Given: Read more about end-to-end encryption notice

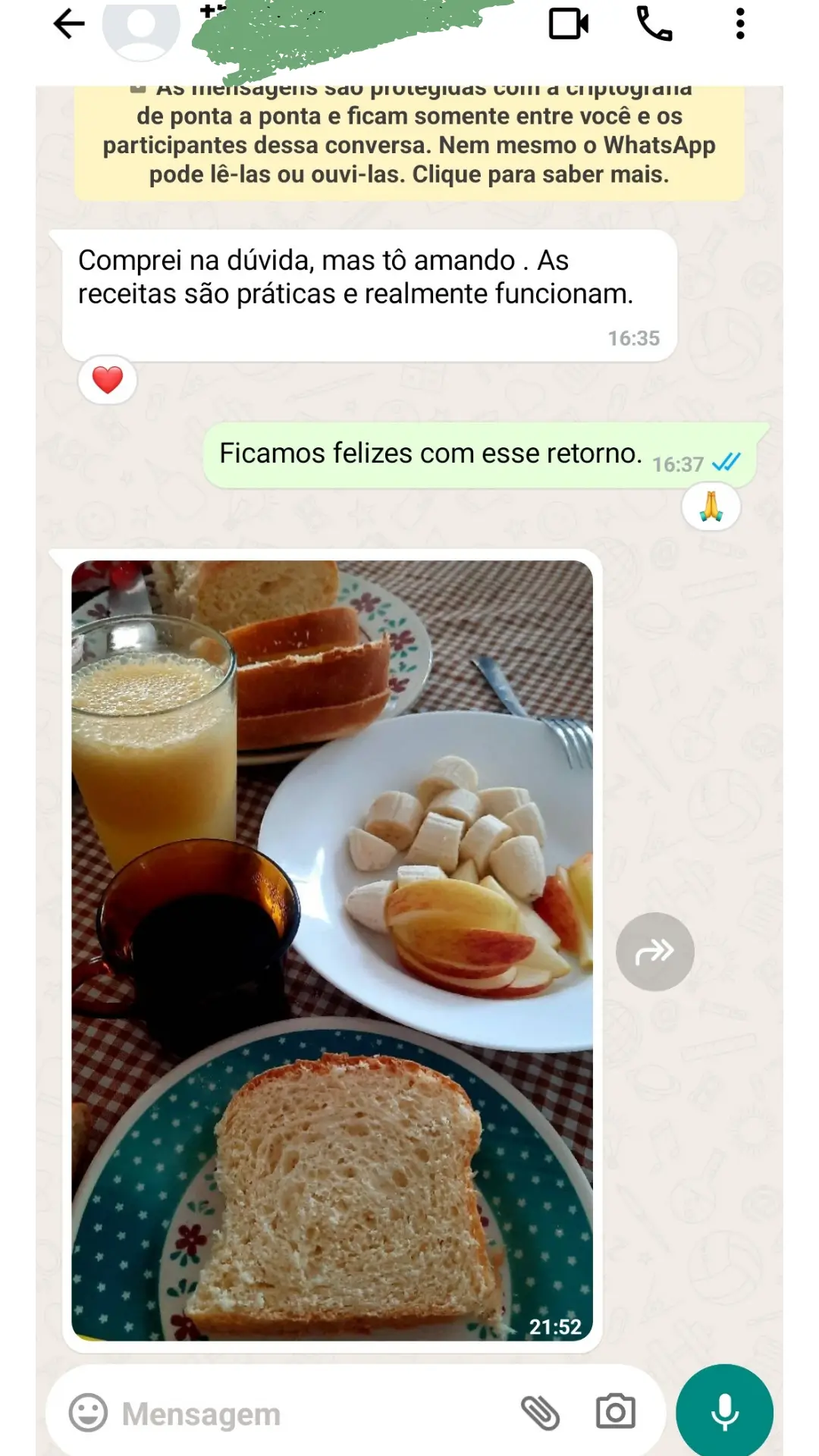Looking at the screenshot, I should (409, 144).
